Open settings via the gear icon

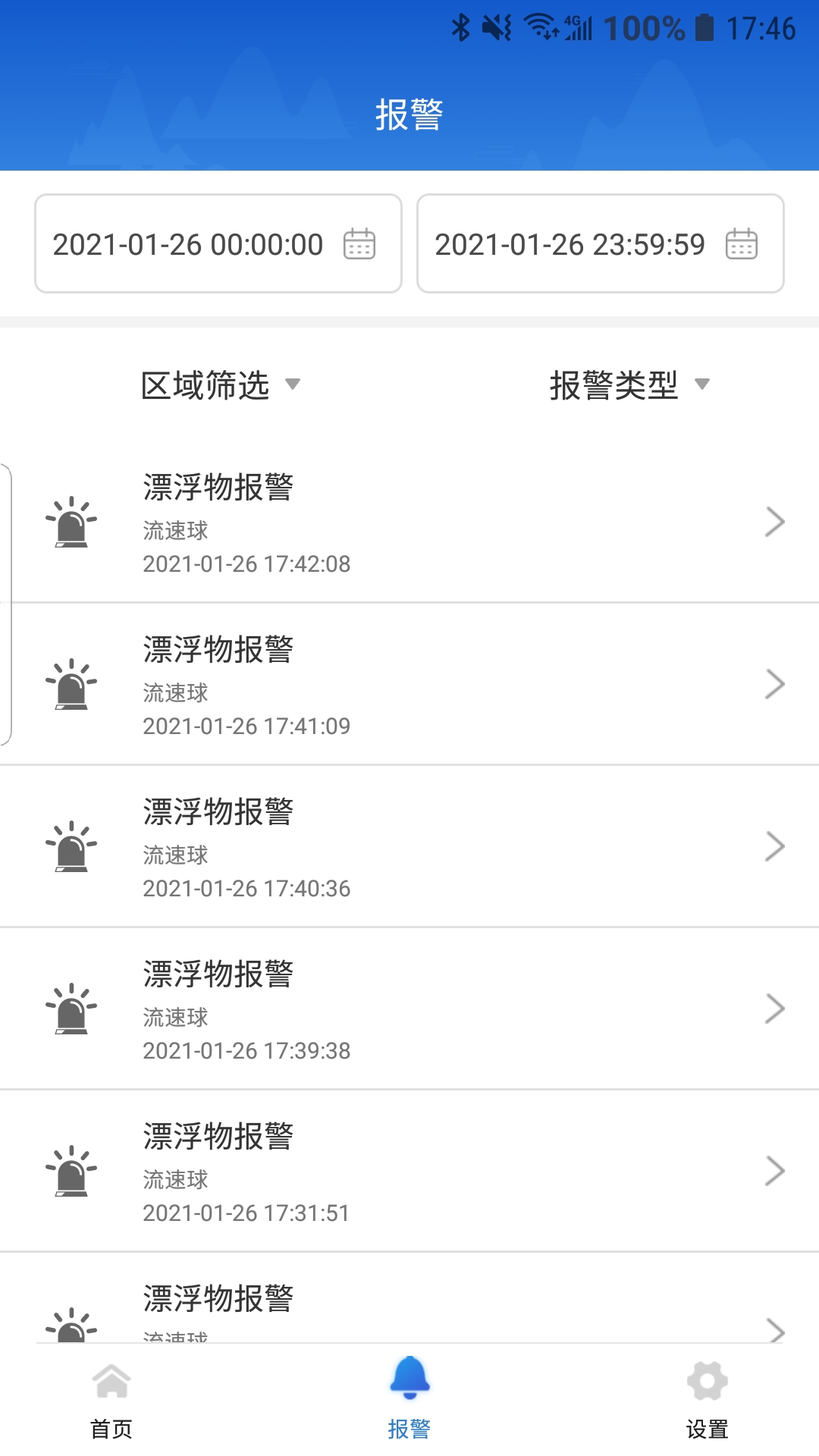click(x=707, y=1382)
